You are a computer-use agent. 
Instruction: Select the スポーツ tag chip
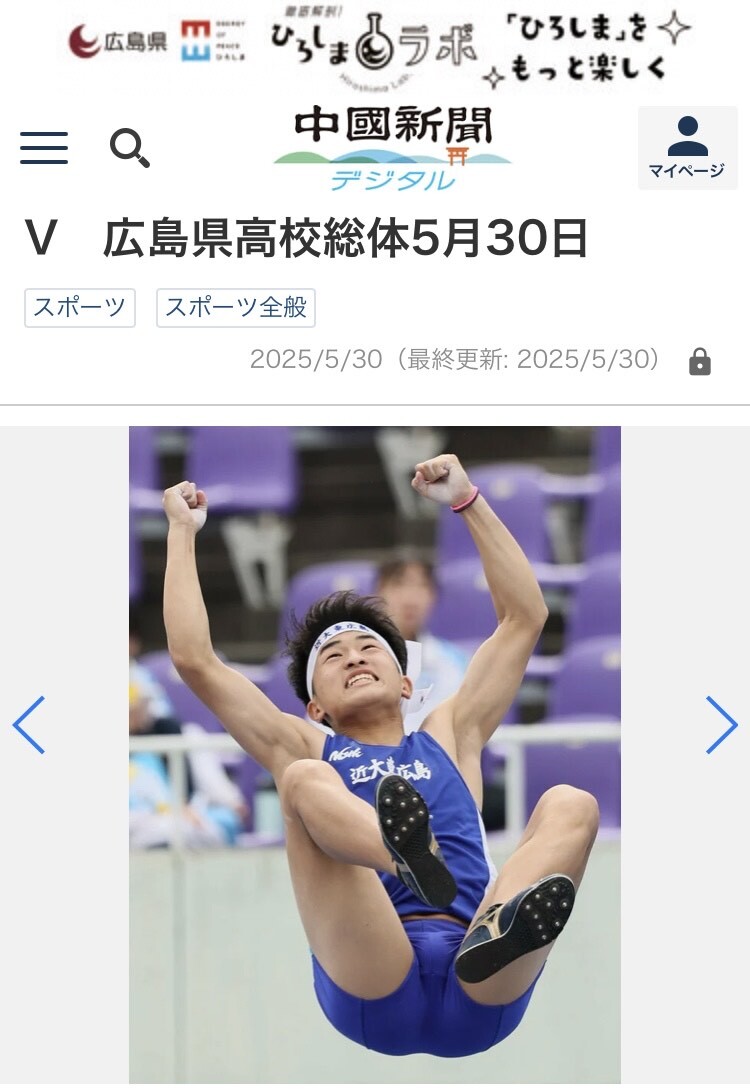coord(80,308)
